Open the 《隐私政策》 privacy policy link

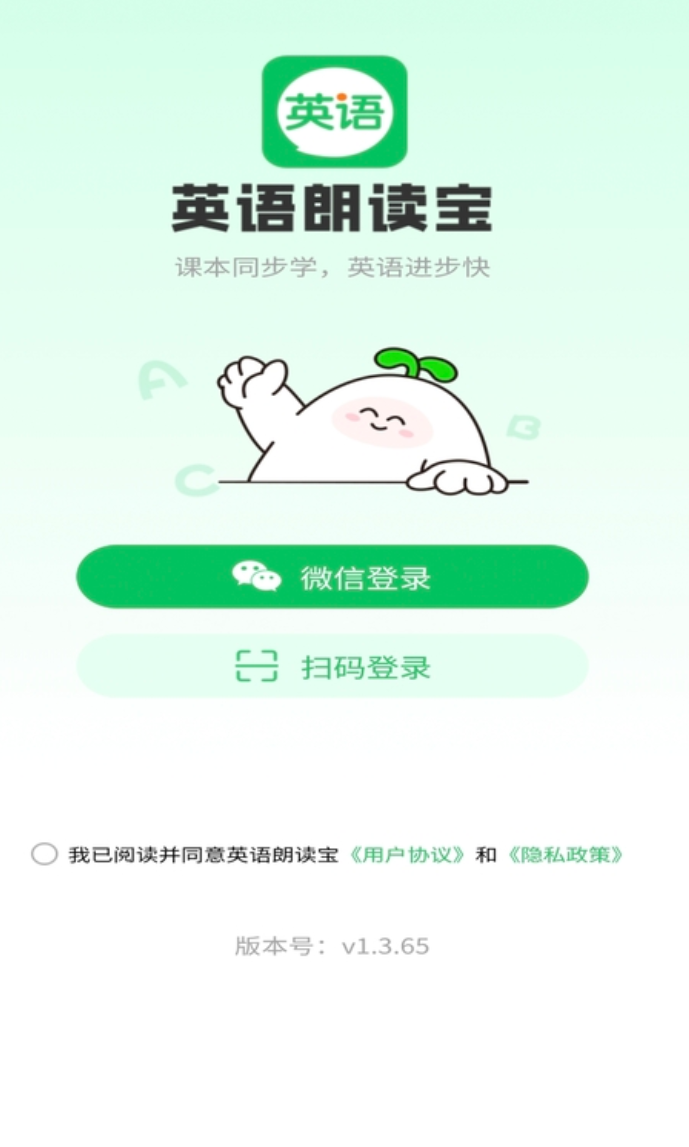pyautogui.click(x=566, y=855)
